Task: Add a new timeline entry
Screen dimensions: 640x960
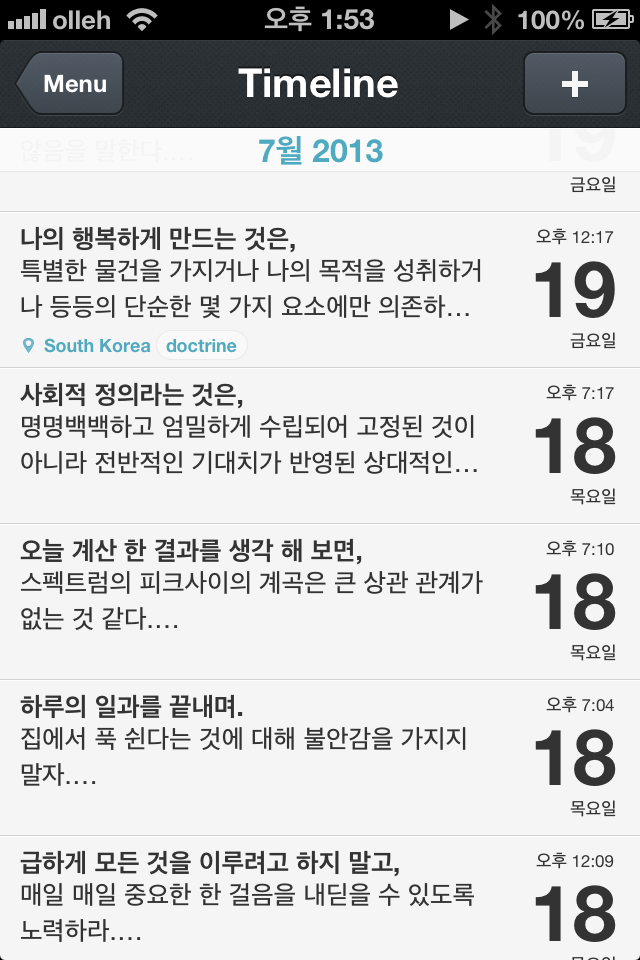Action: [x=574, y=84]
